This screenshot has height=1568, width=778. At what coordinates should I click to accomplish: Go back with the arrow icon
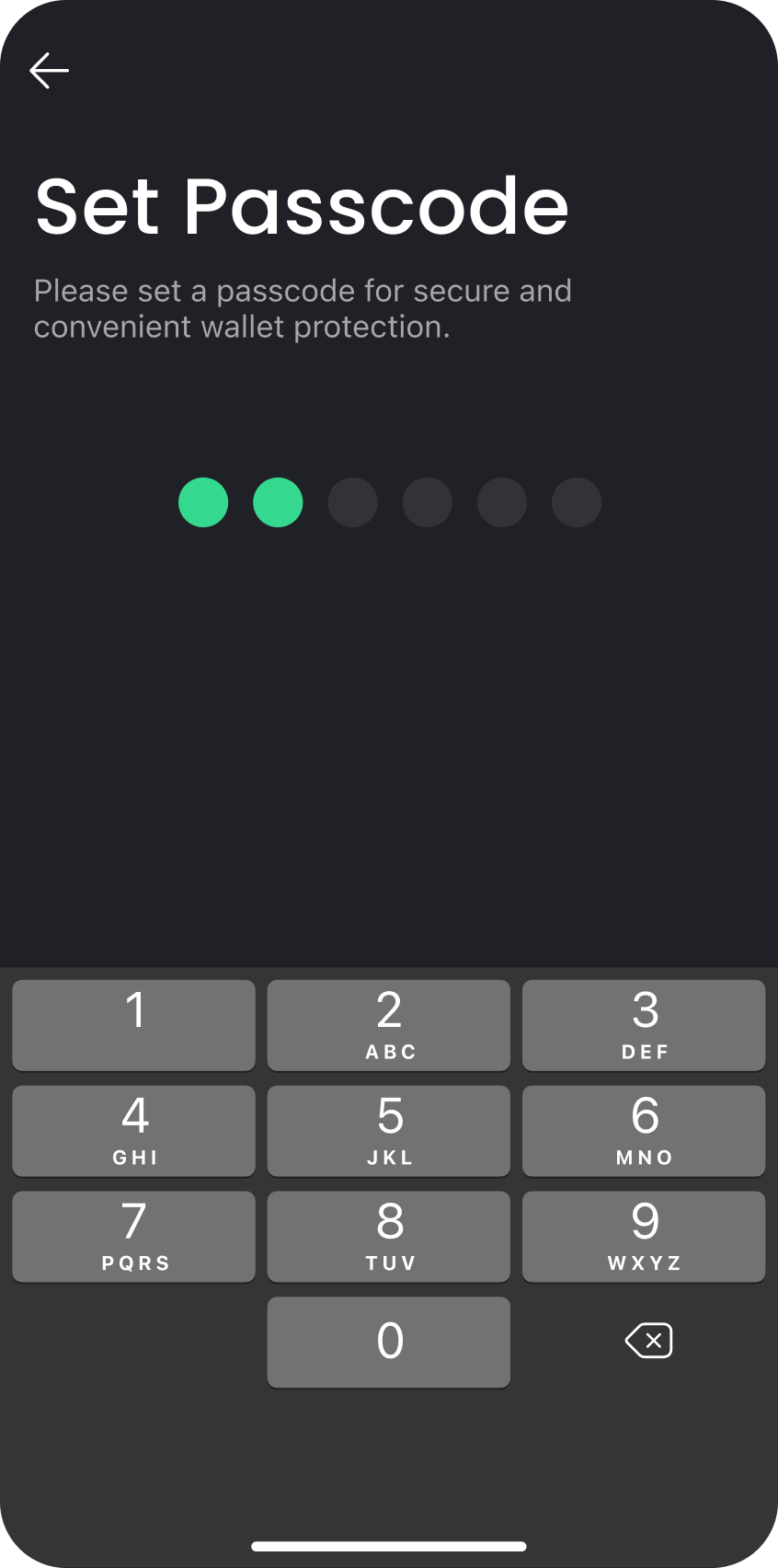[x=50, y=70]
